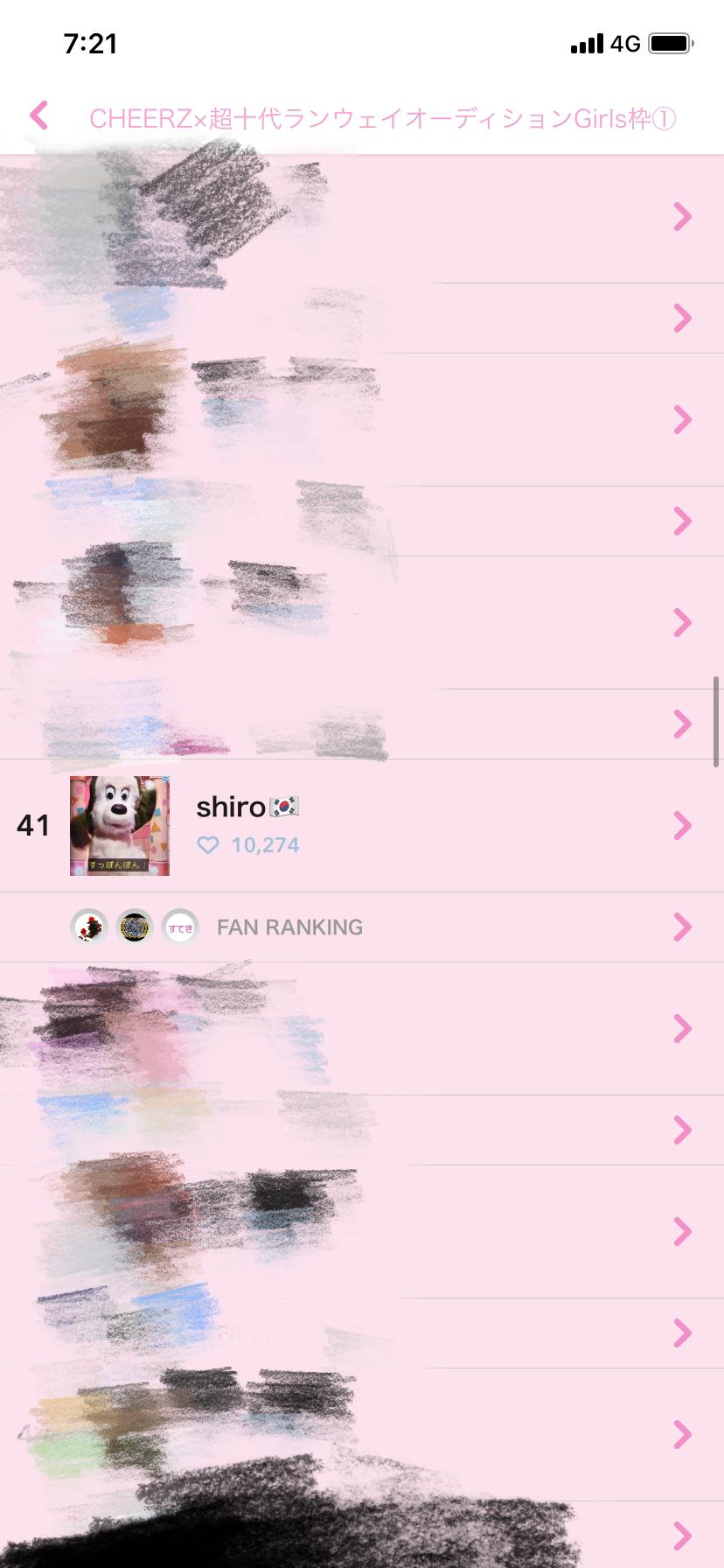Go back using the pink arrow

pyautogui.click(x=38, y=115)
